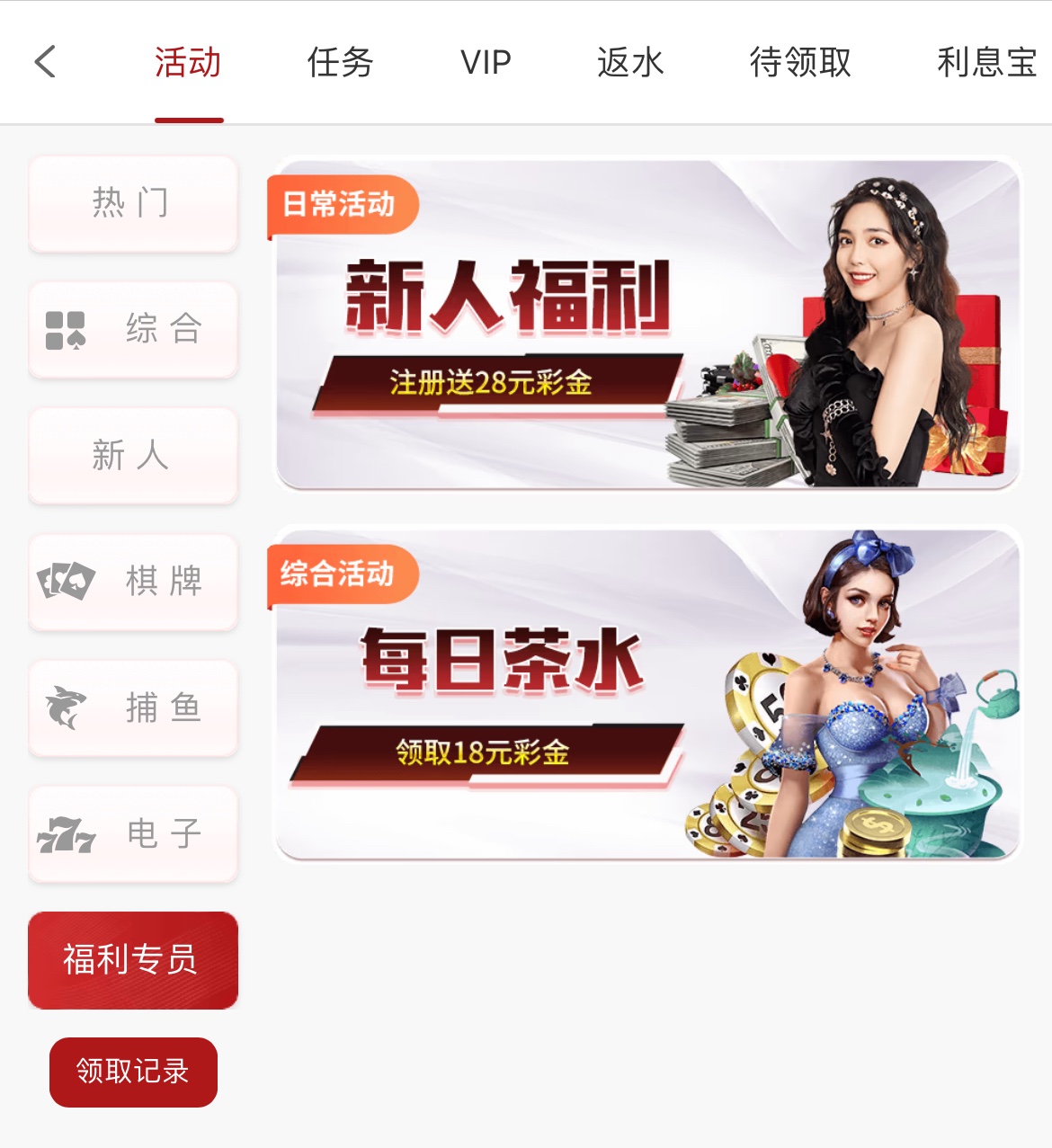Select the 棋牌 category
This screenshot has width=1052, height=1148.
[133, 582]
